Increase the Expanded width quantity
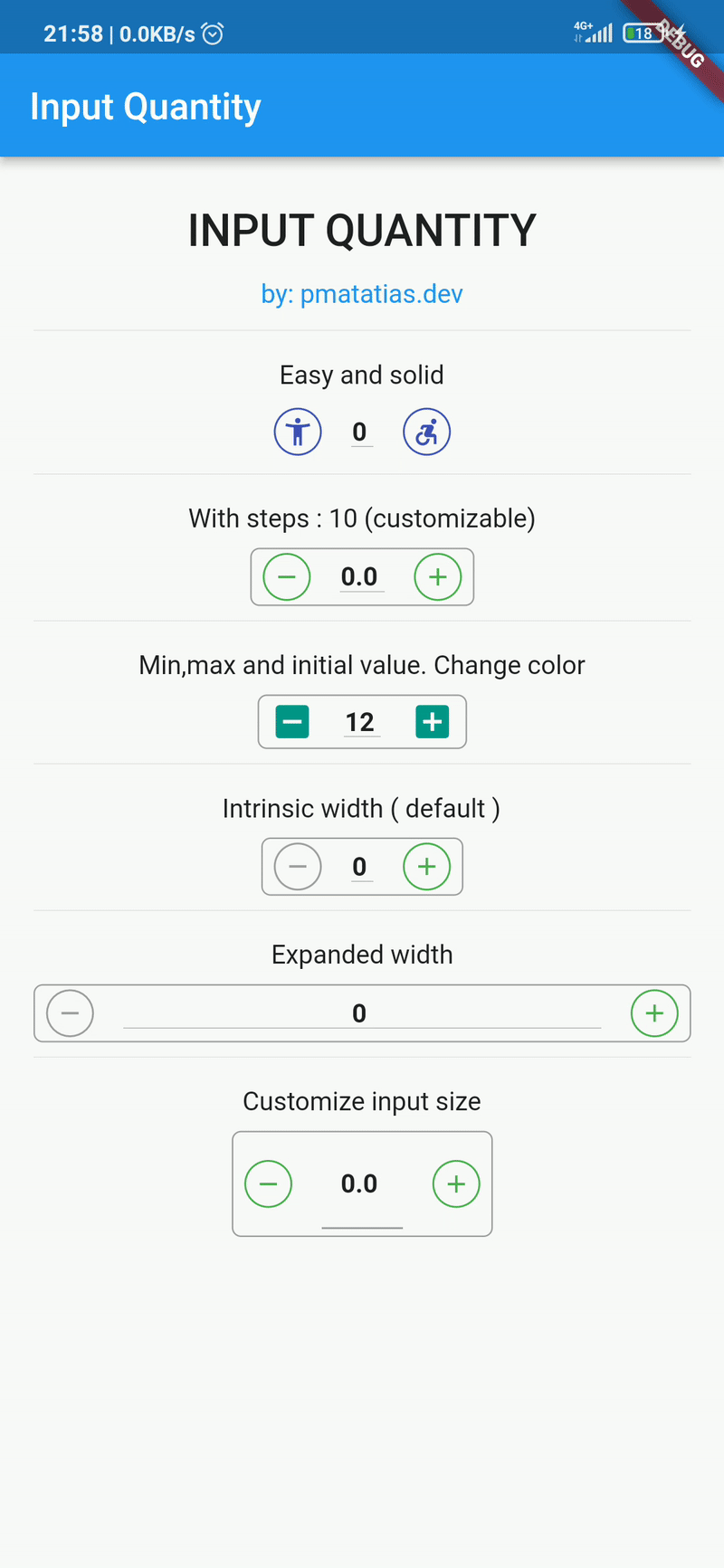This screenshot has height=1568, width=724. (x=654, y=1013)
